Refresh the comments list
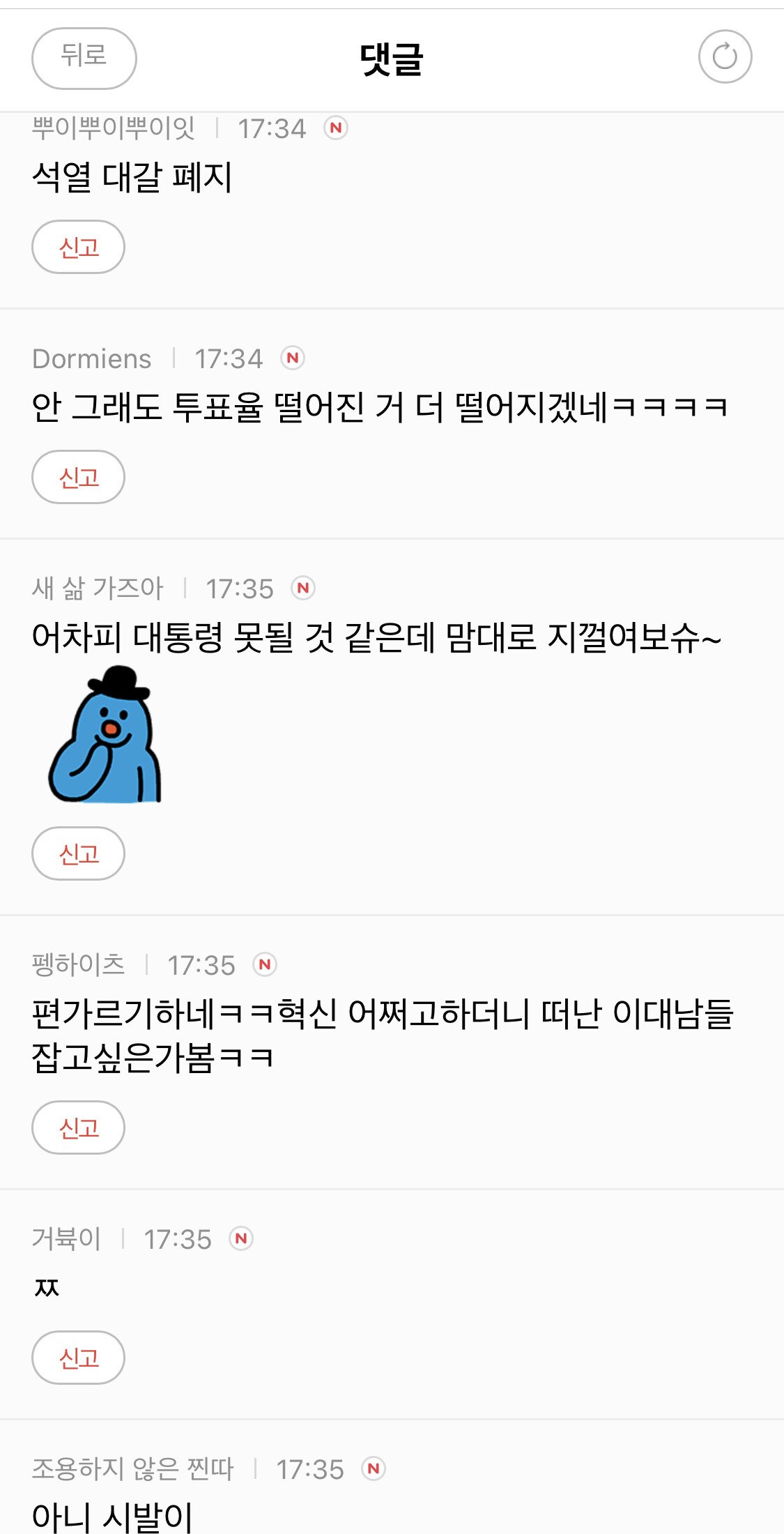 coord(725,56)
